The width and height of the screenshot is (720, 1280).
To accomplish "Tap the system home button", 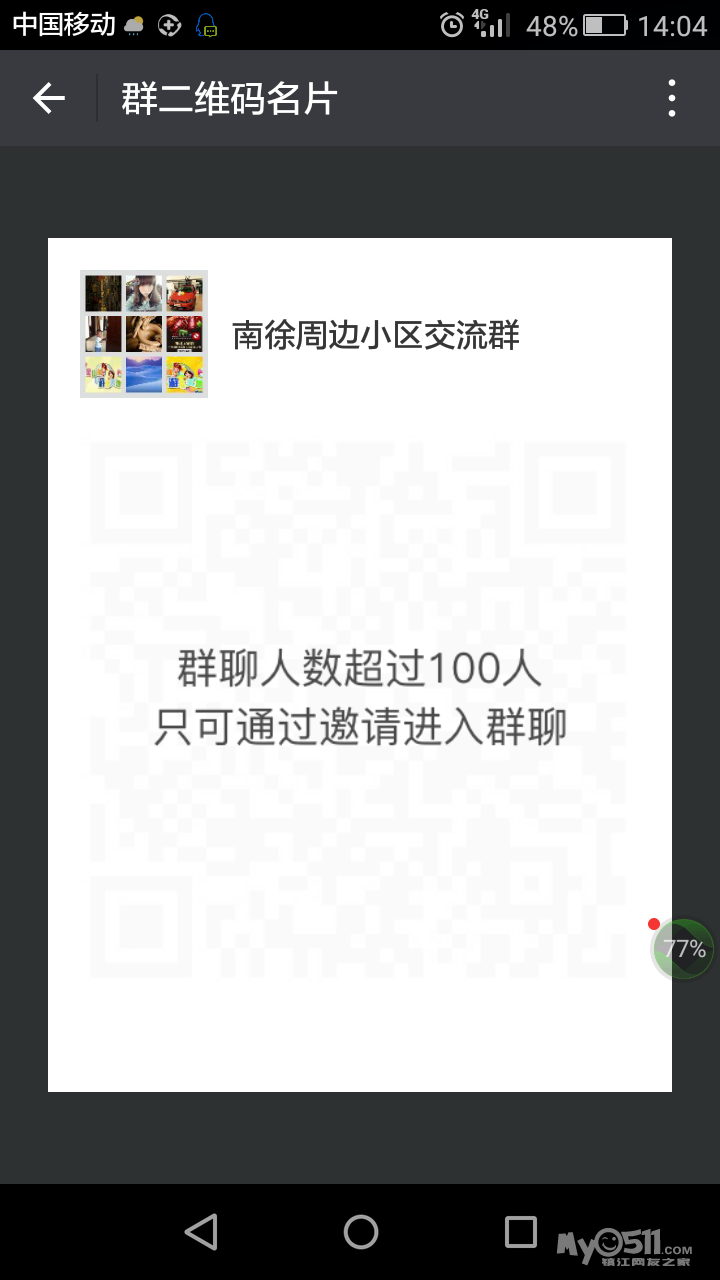I will [360, 1232].
